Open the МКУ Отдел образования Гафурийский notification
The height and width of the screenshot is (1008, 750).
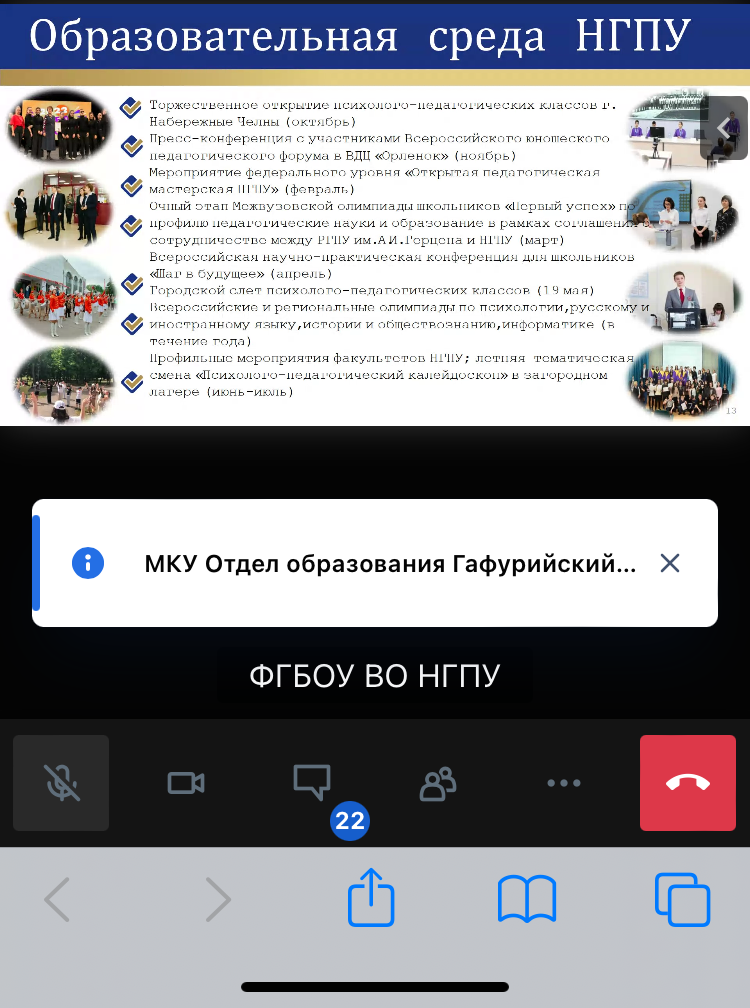(390, 563)
